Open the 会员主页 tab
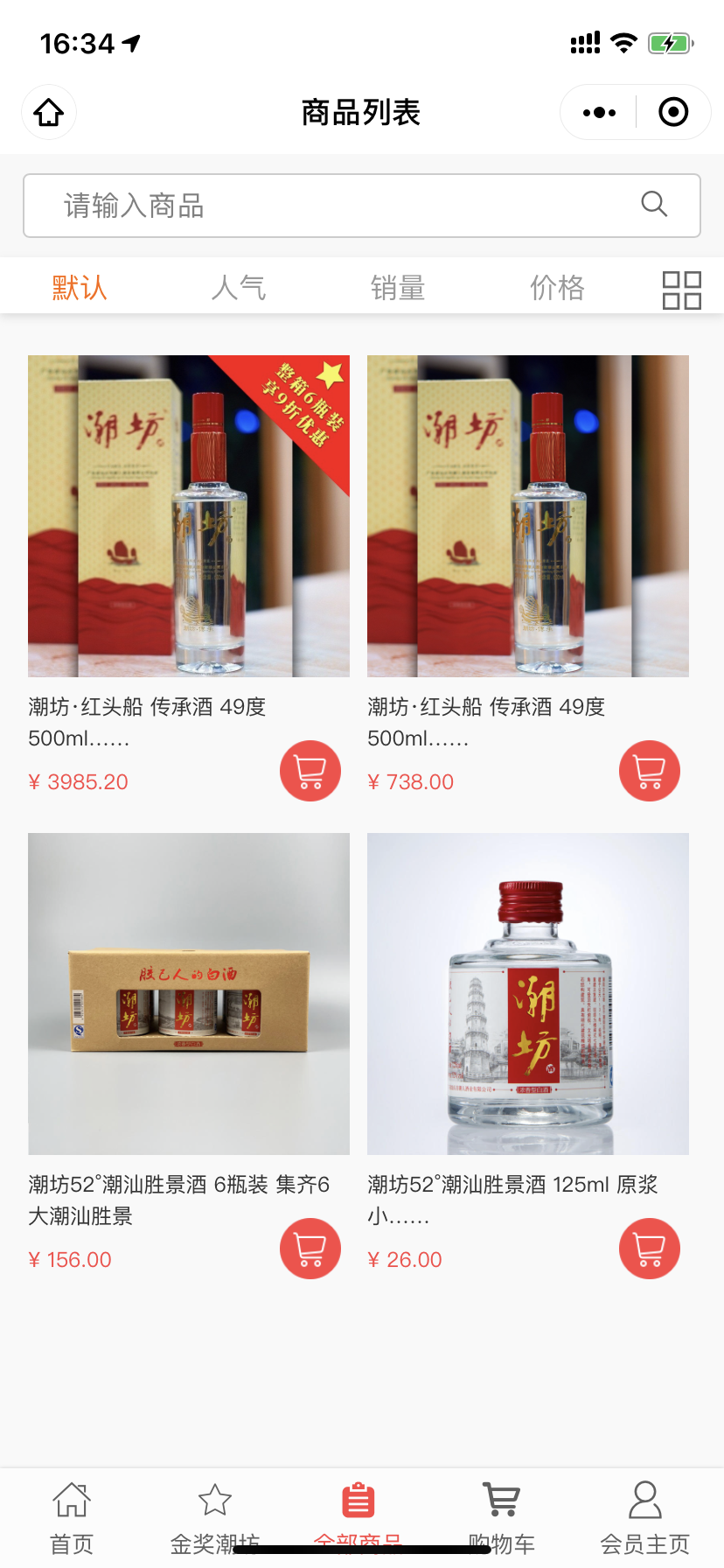Screen dimensions: 724x1568 pos(645,1517)
